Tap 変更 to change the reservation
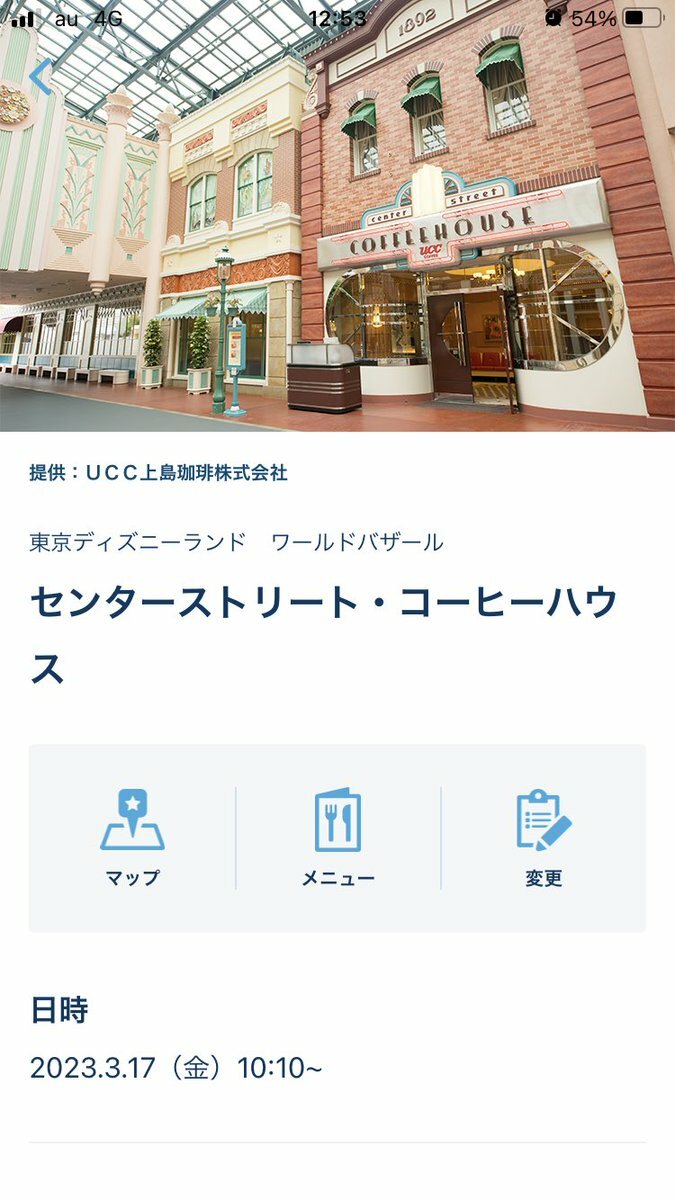Viewport: 675px width, 1200px height. [543, 838]
